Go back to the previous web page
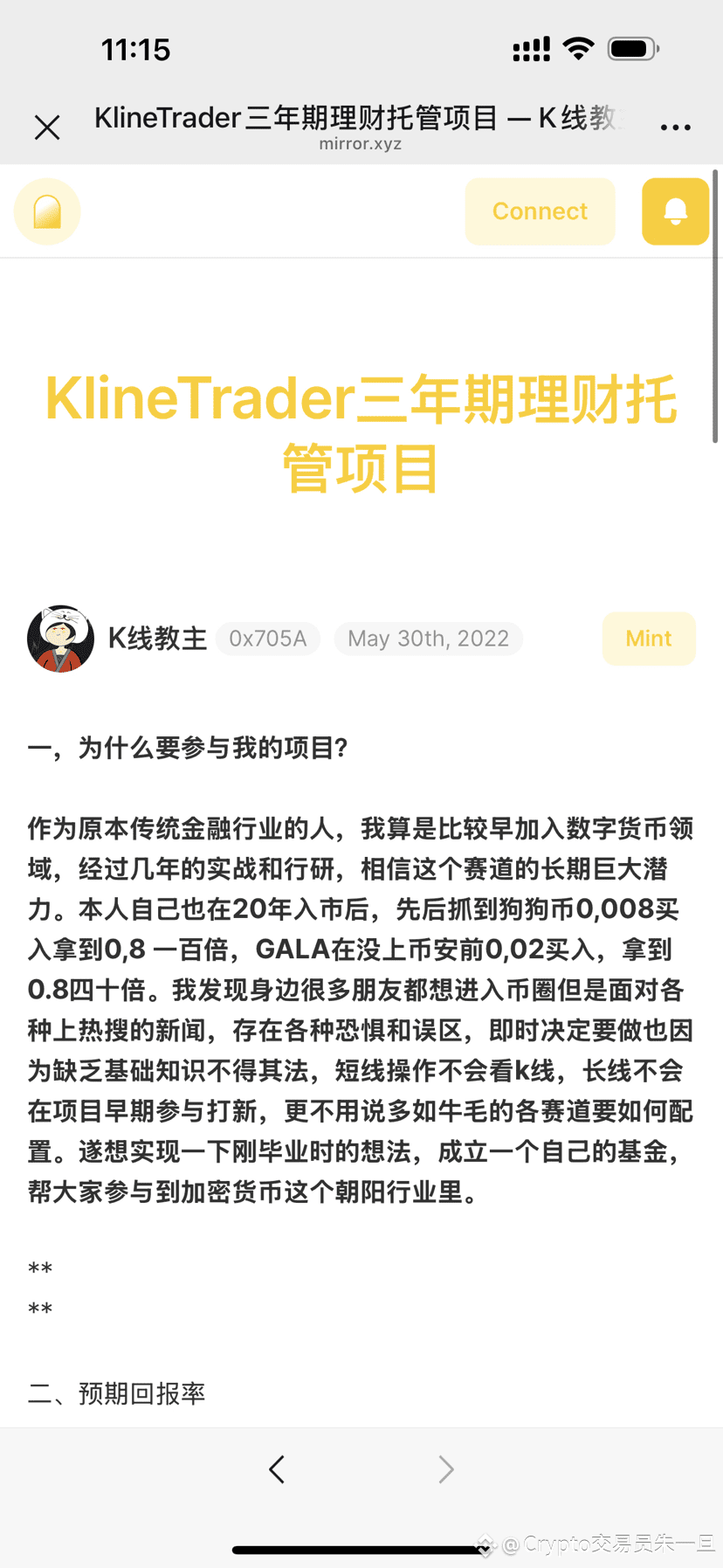Viewport: 723px width, 1568px height. point(277,1469)
